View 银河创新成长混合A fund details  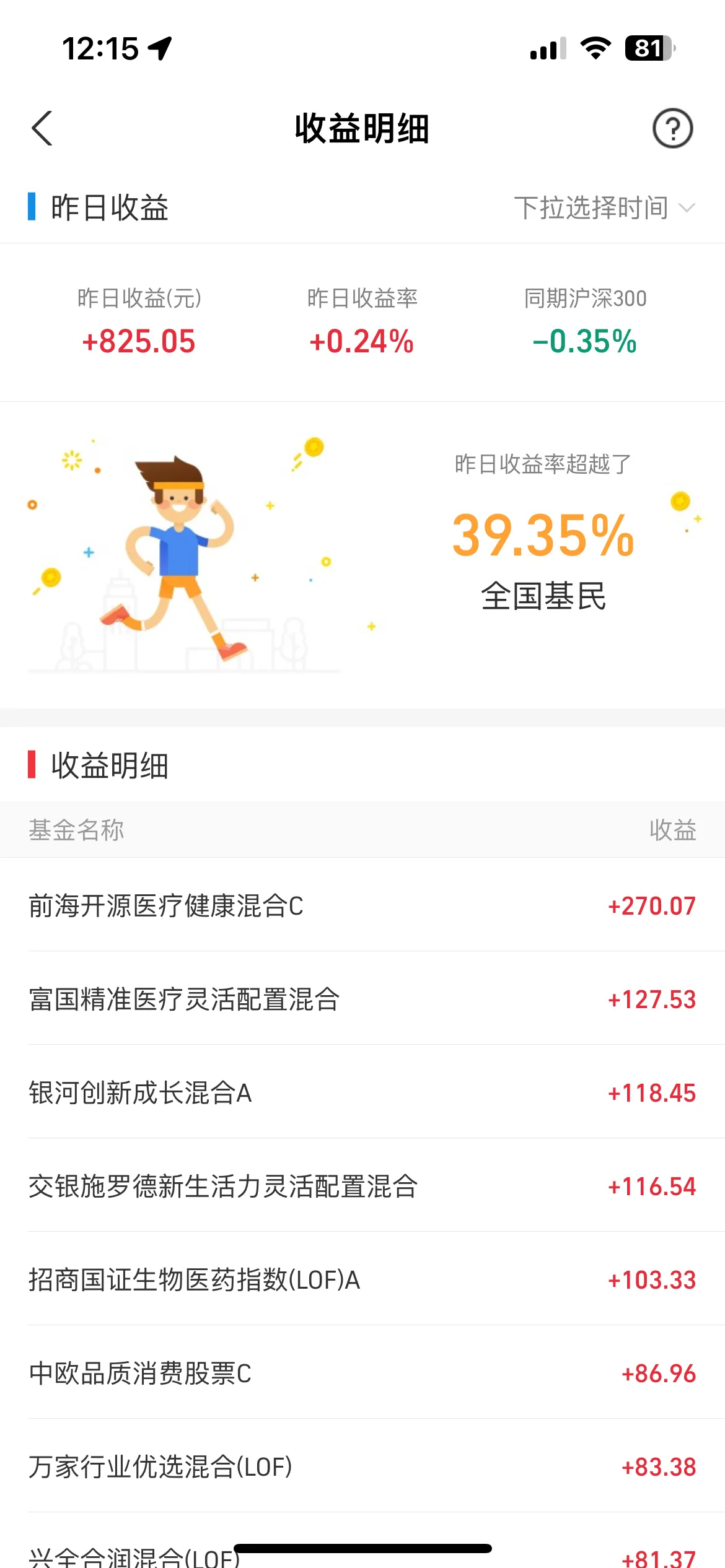tap(362, 1092)
